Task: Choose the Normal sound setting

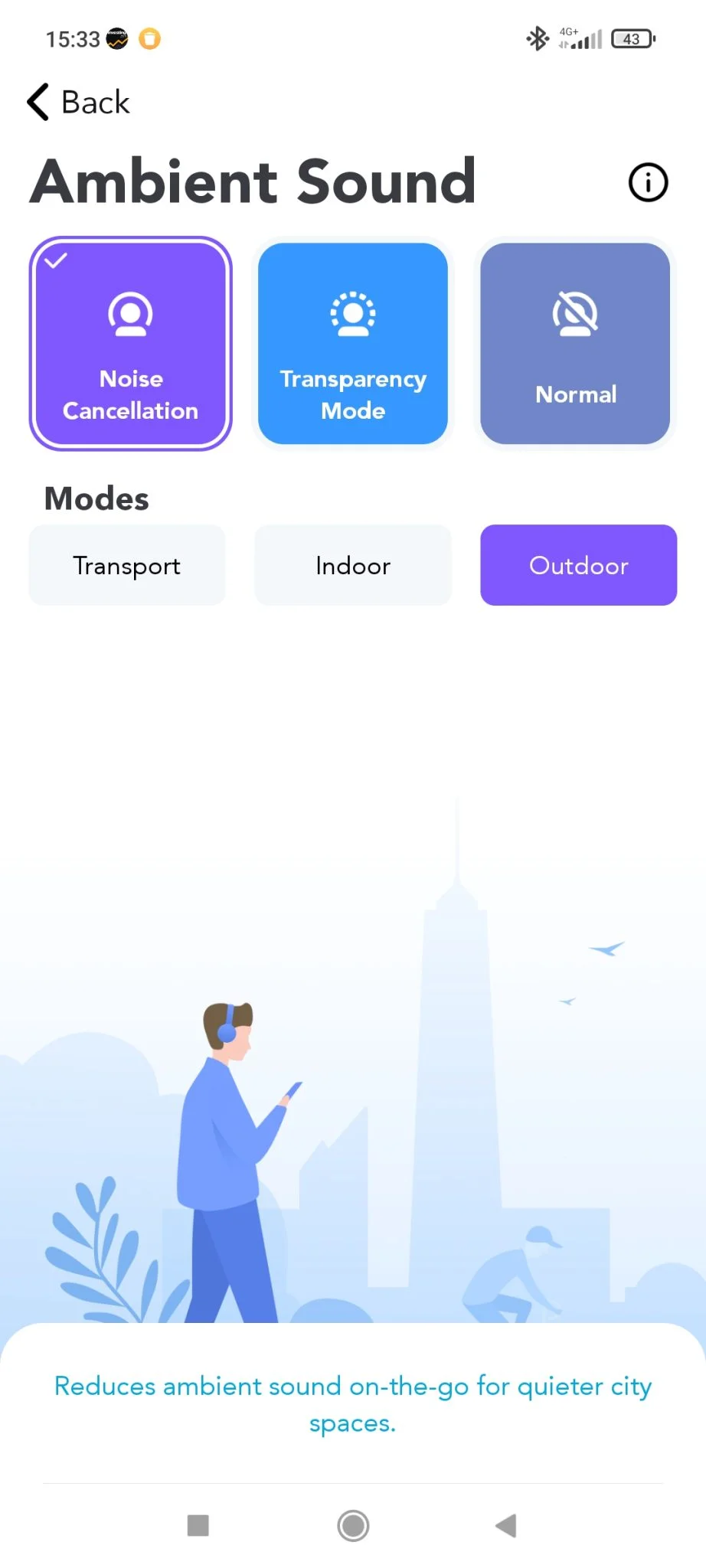Action: tap(575, 344)
